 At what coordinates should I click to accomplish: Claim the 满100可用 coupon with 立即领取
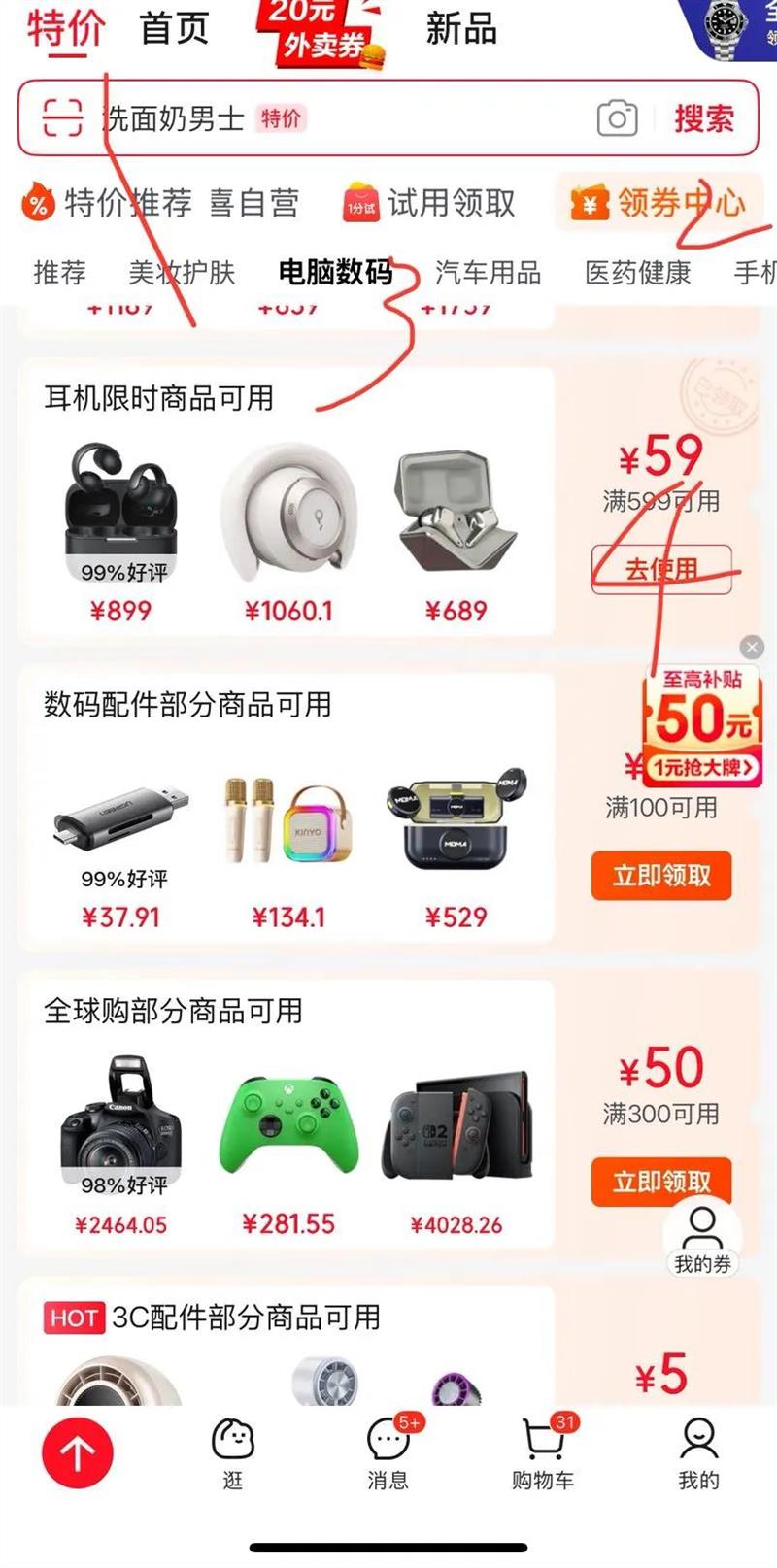[x=661, y=876]
